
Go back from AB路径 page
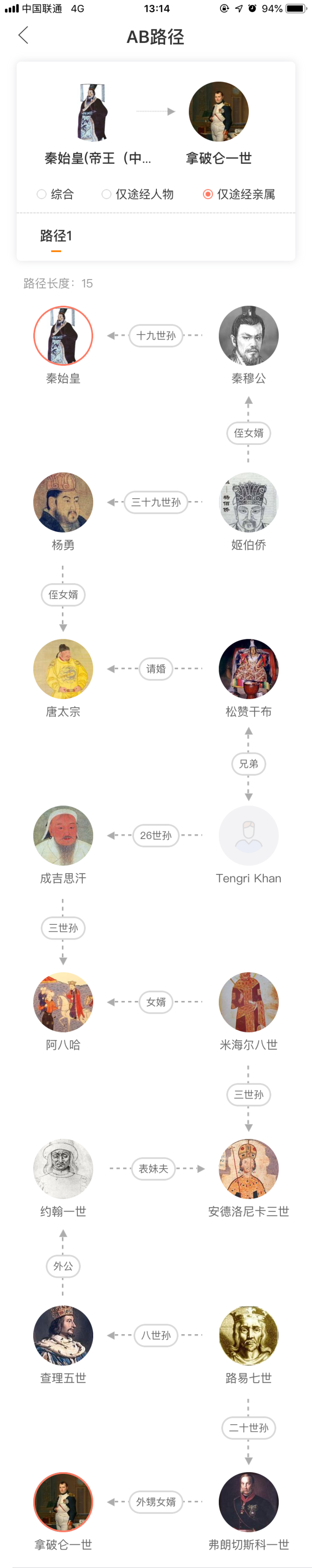[23, 35]
